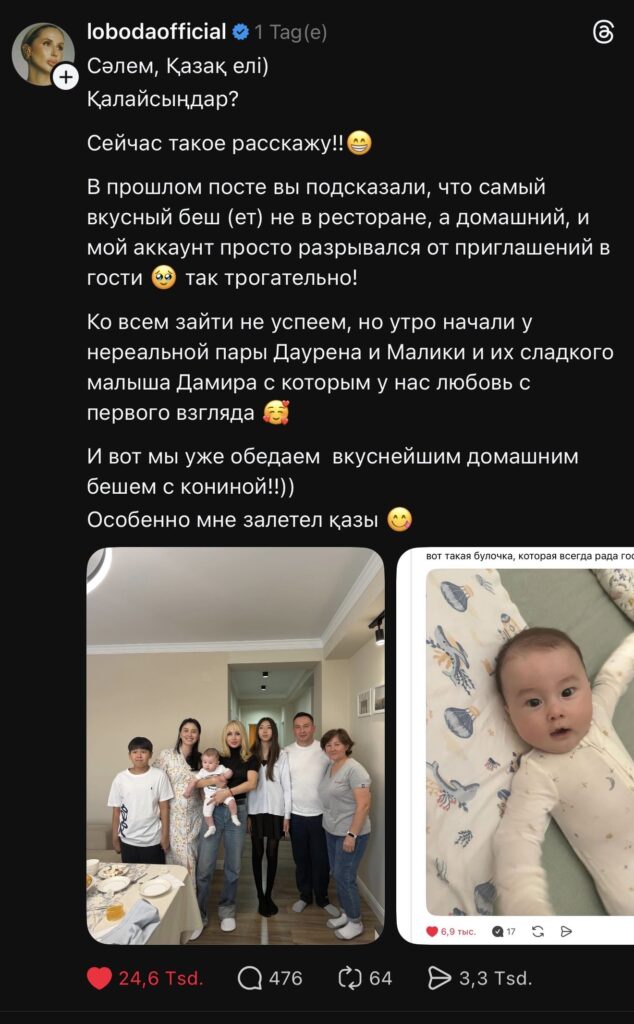Screen dimensions: 634x1024
Task: Follow lobodaofficial via the avatar plus badge
Action: pos(66,76)
